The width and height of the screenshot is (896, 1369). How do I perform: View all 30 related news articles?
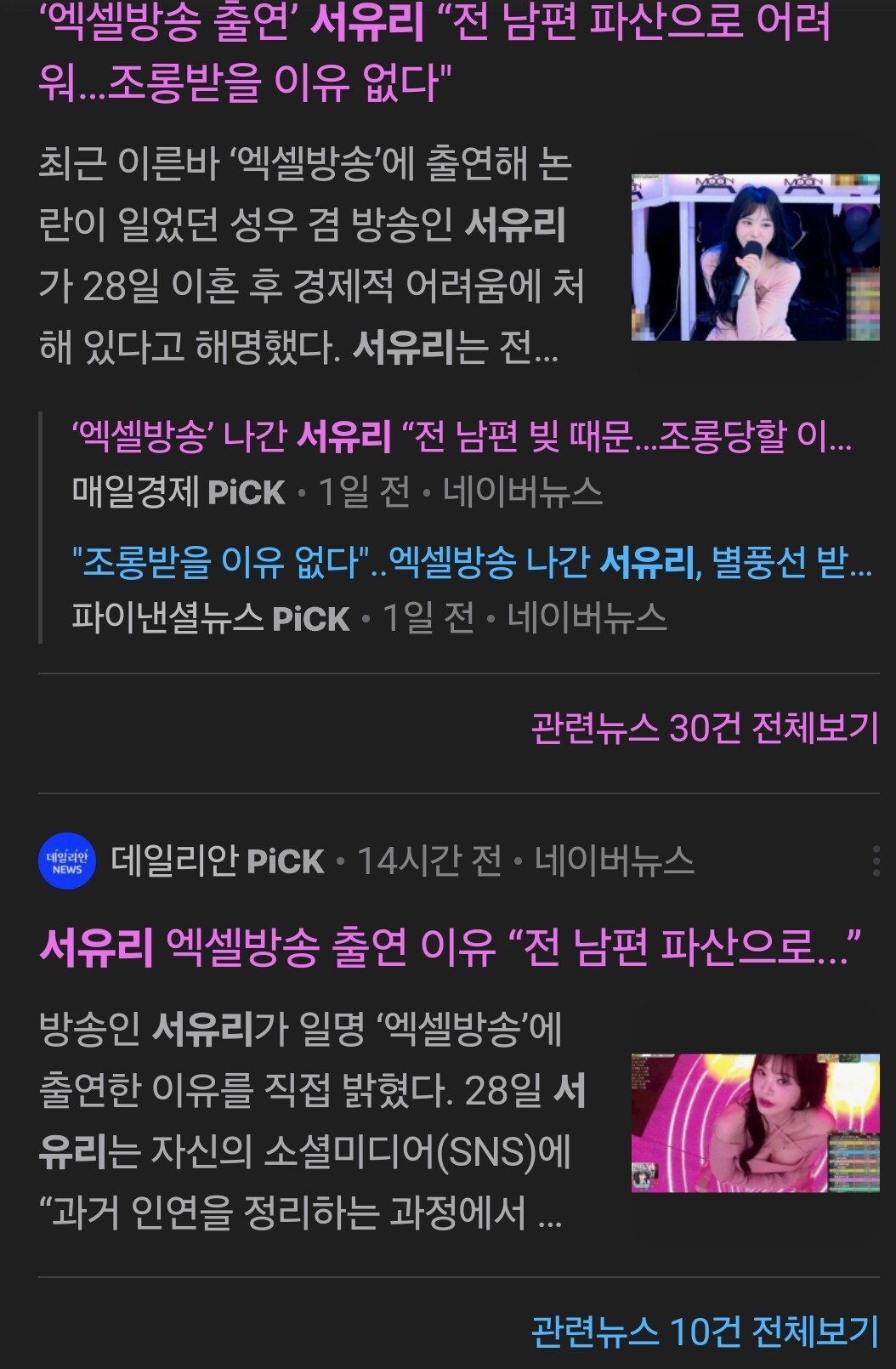[x=704, y=728]
